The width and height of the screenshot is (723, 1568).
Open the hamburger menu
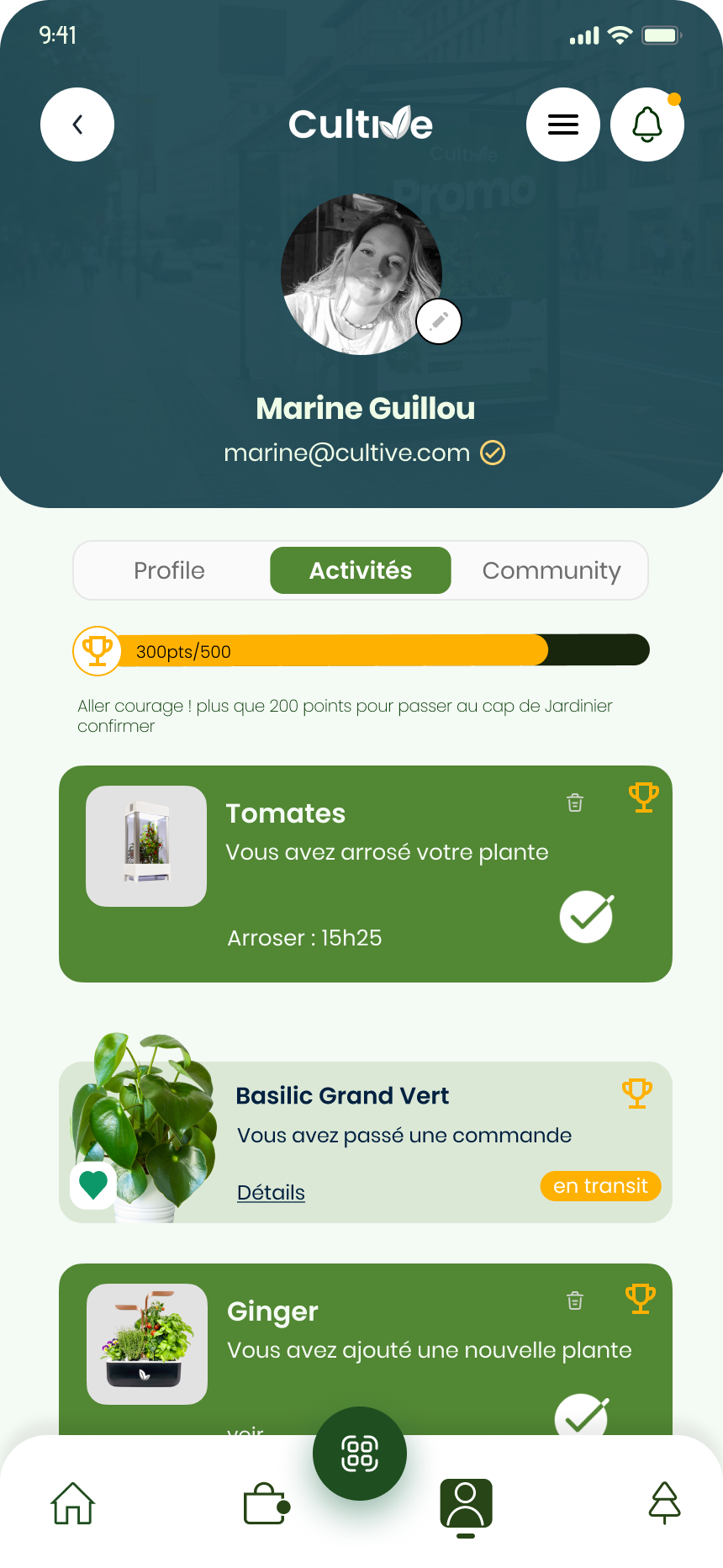[563, 124]
